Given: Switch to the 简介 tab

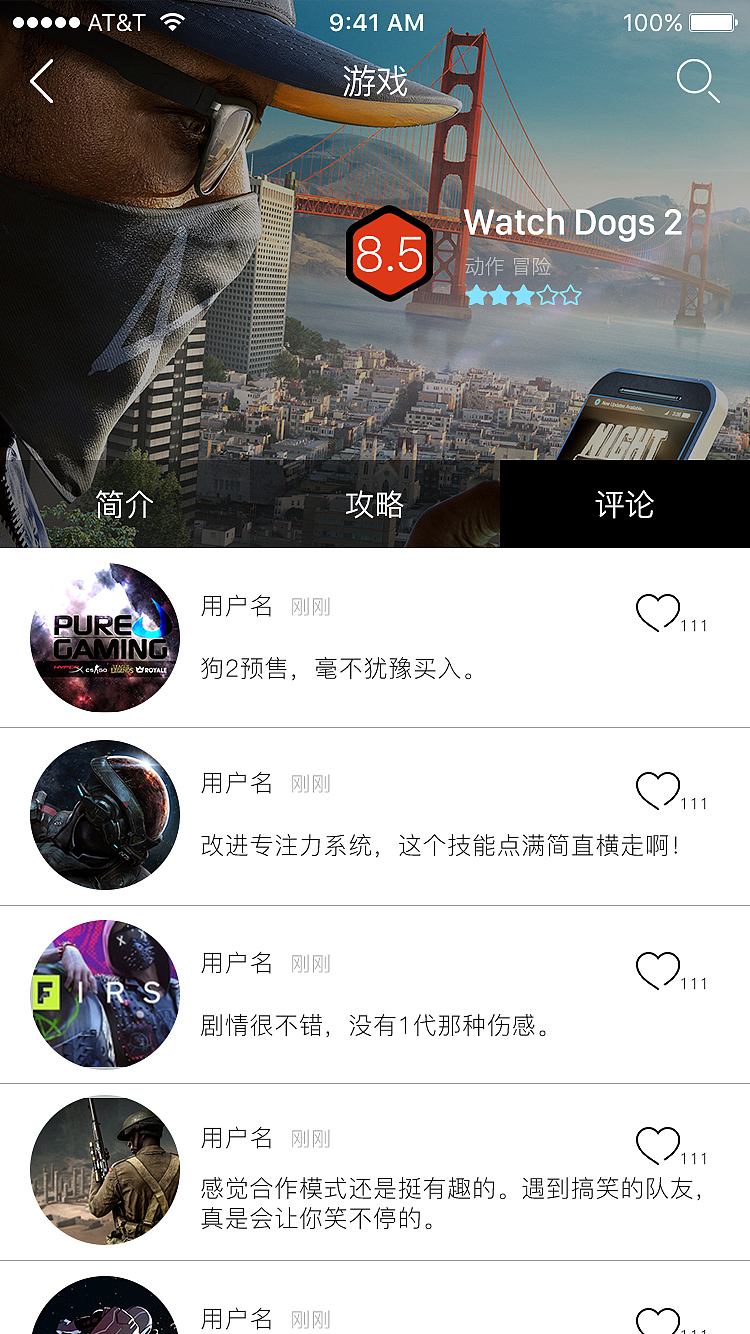Looking at the screenshot, I should point(124,504).
